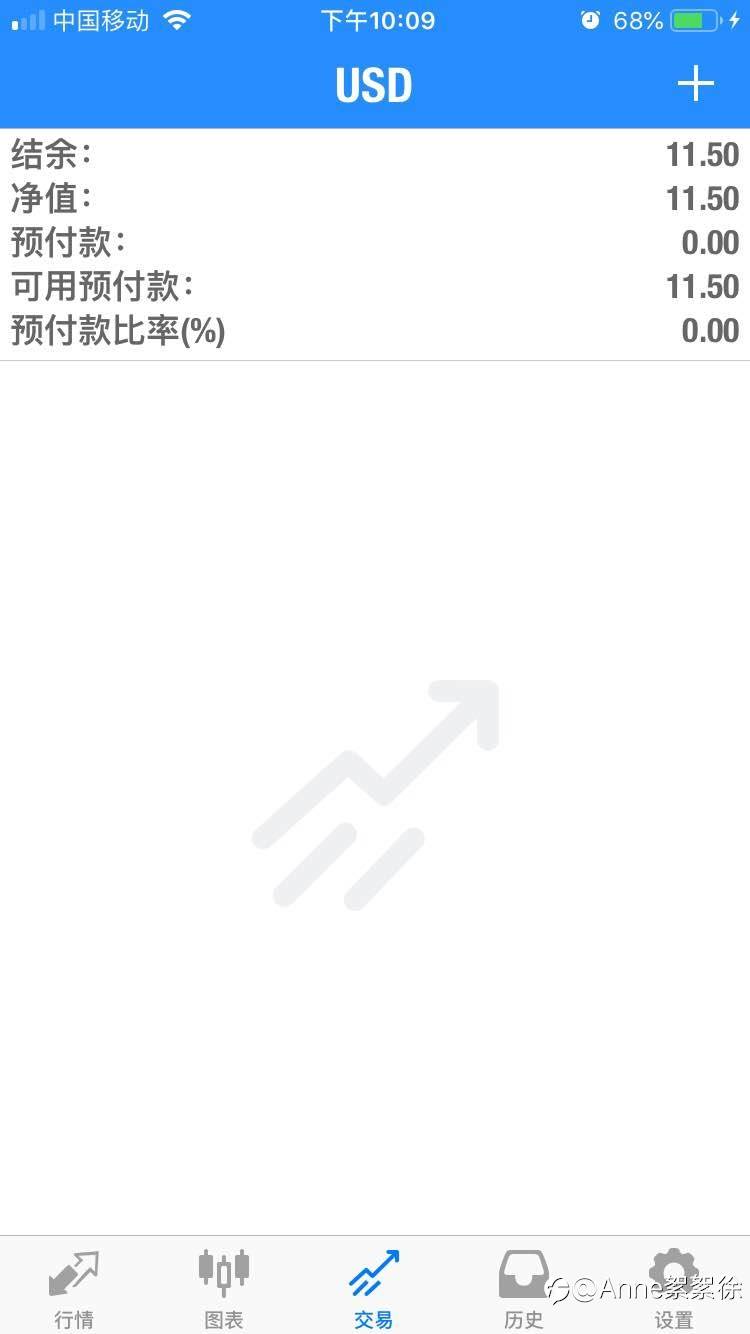Tap the USD account title
The image size is (750, 1334).
point(374,86)
